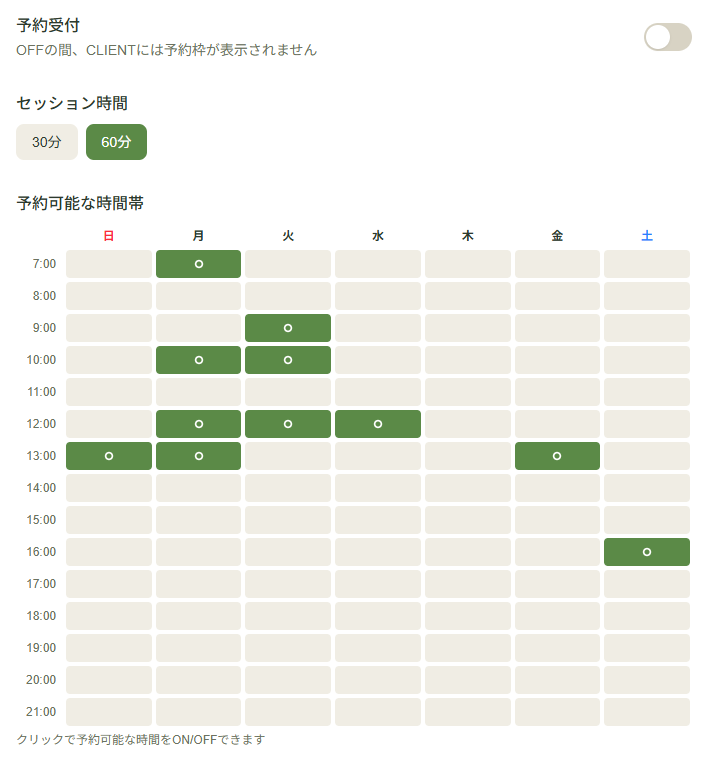Disable the Saturday 16:00 slot
Viewport: 711px width, 768px height.
[647, 552]
